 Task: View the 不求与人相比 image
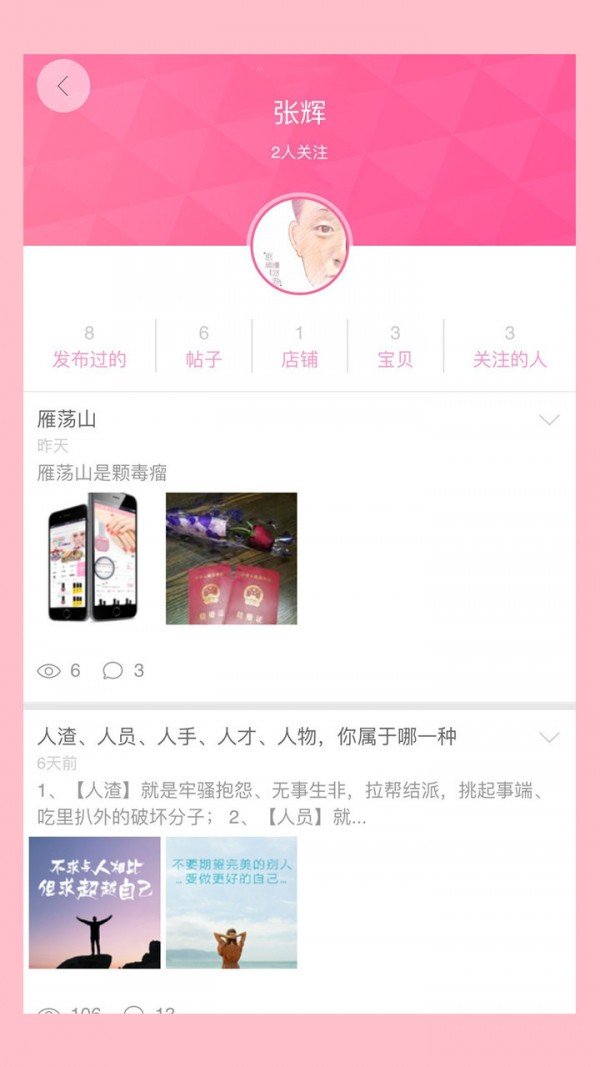(x=94, y=902)
